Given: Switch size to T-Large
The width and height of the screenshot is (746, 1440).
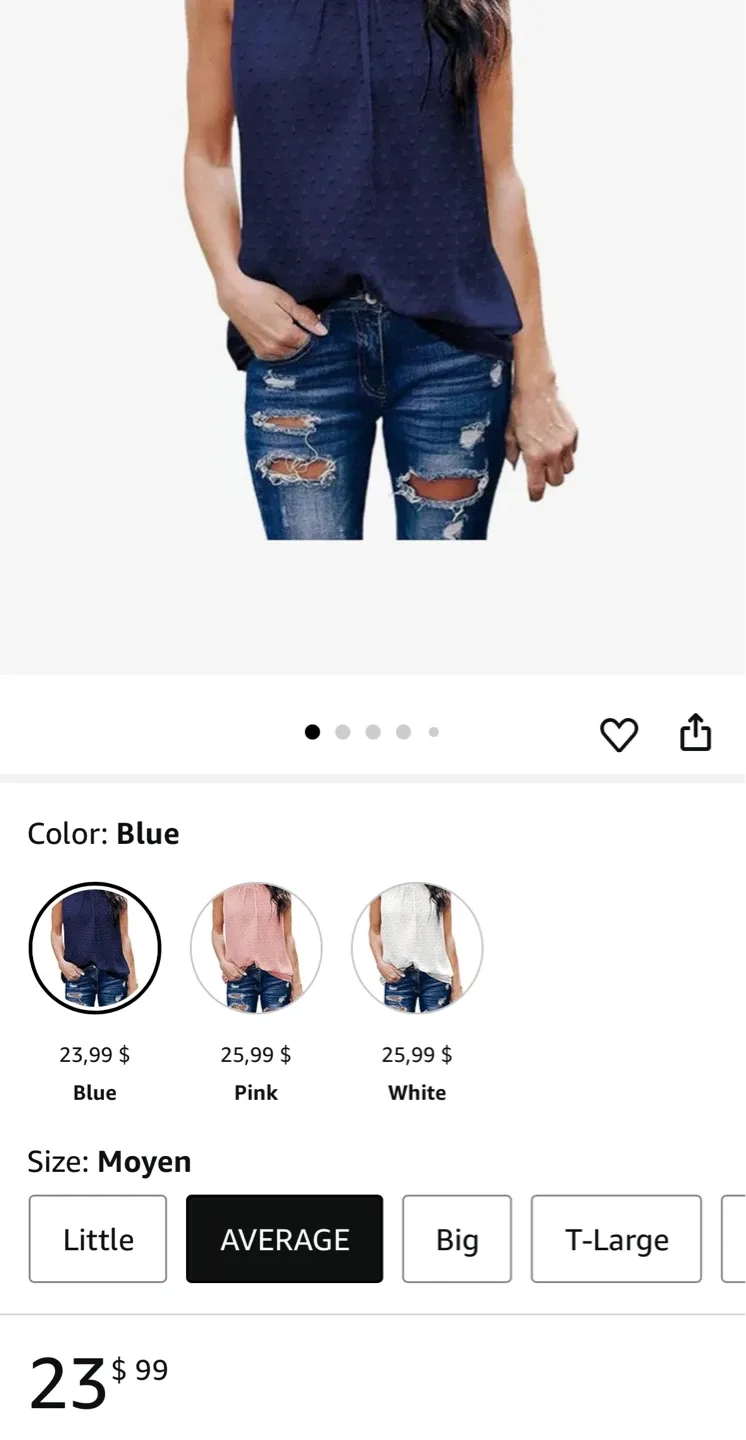Looking at the screenshot, I should point(615,1239).
